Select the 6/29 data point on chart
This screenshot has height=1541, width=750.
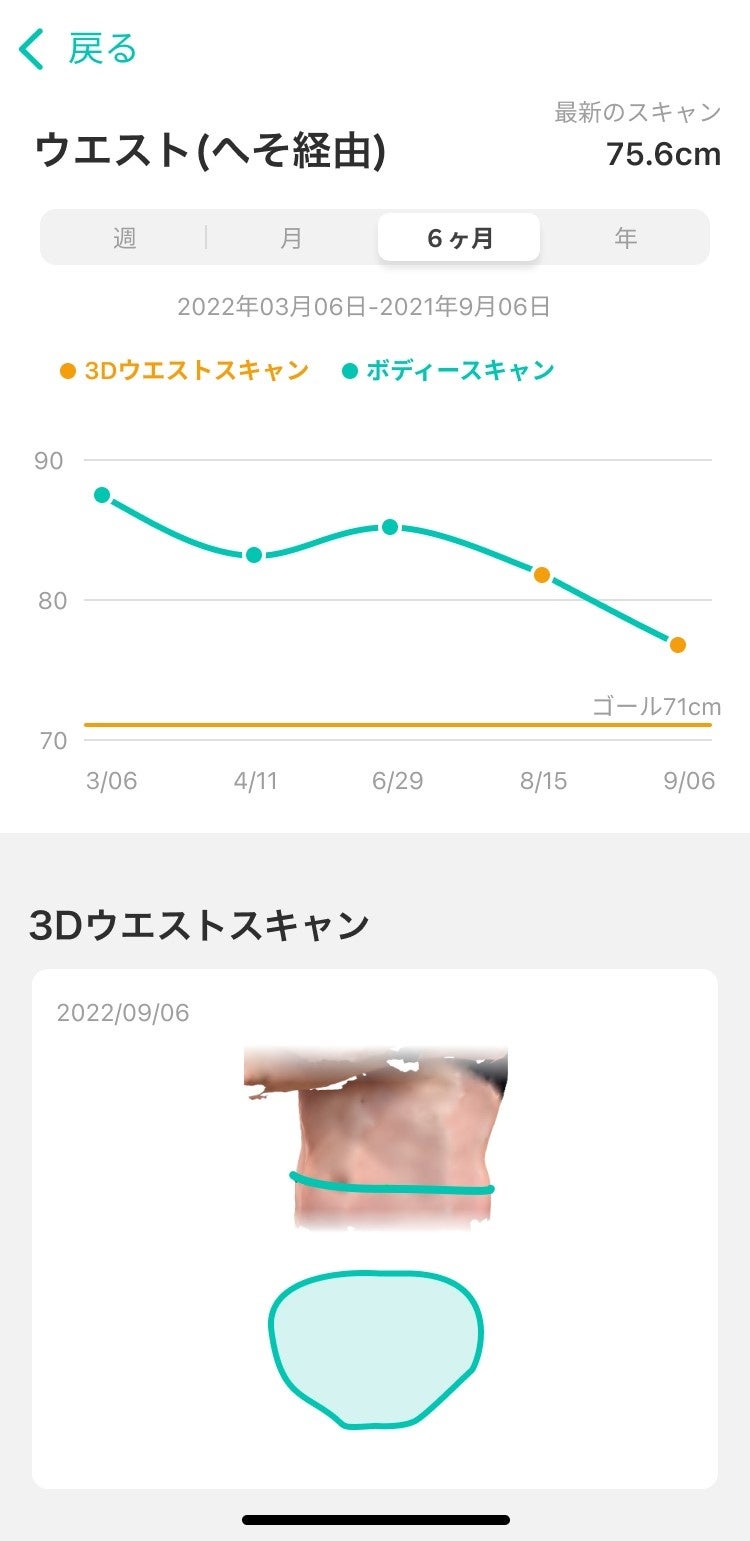[391, 527]
